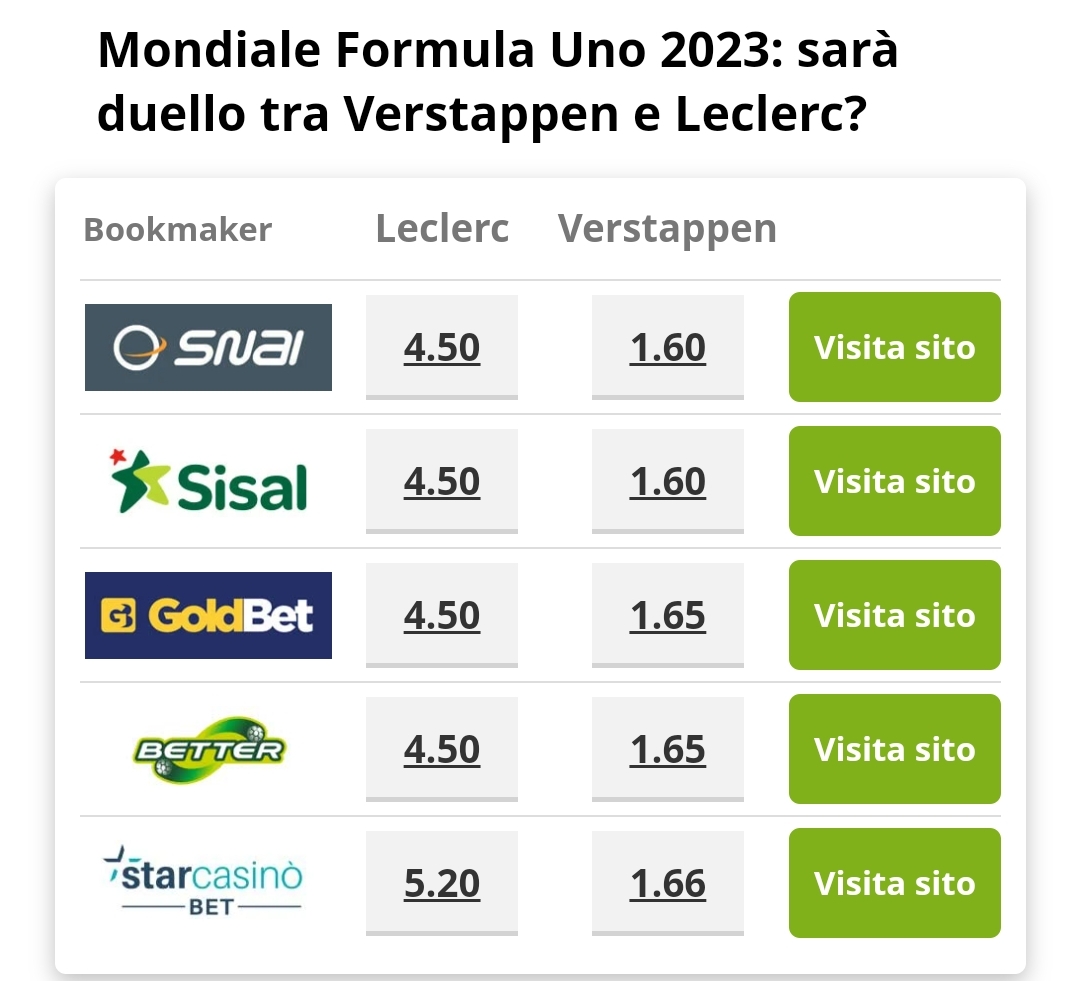Tap Sisal's Verstappen odds 1.60

(668, 481)
